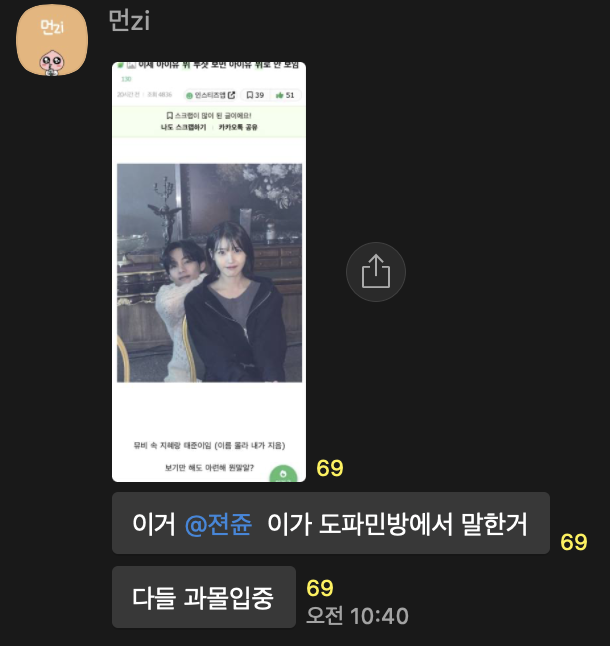The height and width of the screenshot is (646, 610).
Task: Open 먼zi's profile picture
Action: [52, 45]
